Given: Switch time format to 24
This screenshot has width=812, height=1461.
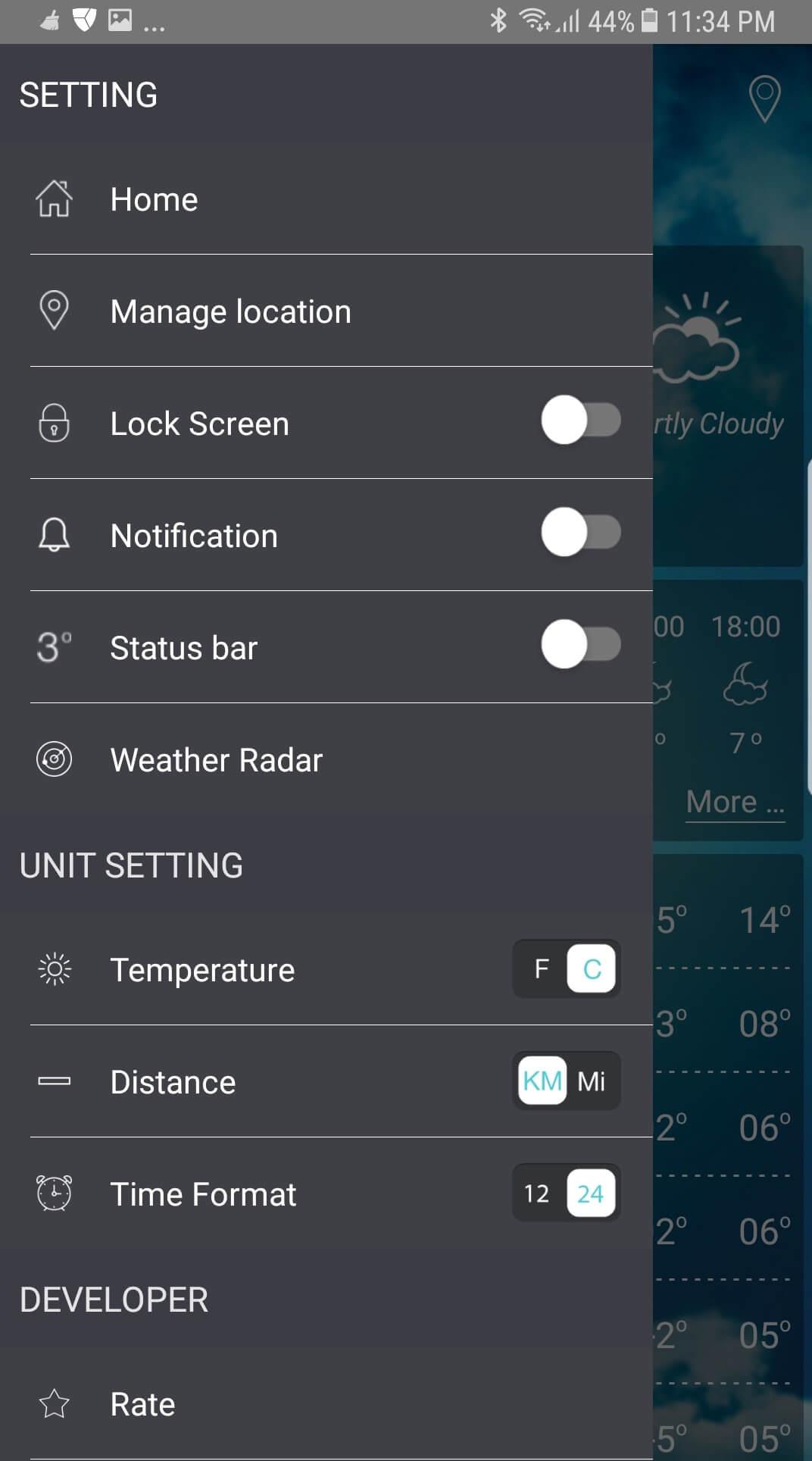Looking at the screenshot, I should 590,1194.
